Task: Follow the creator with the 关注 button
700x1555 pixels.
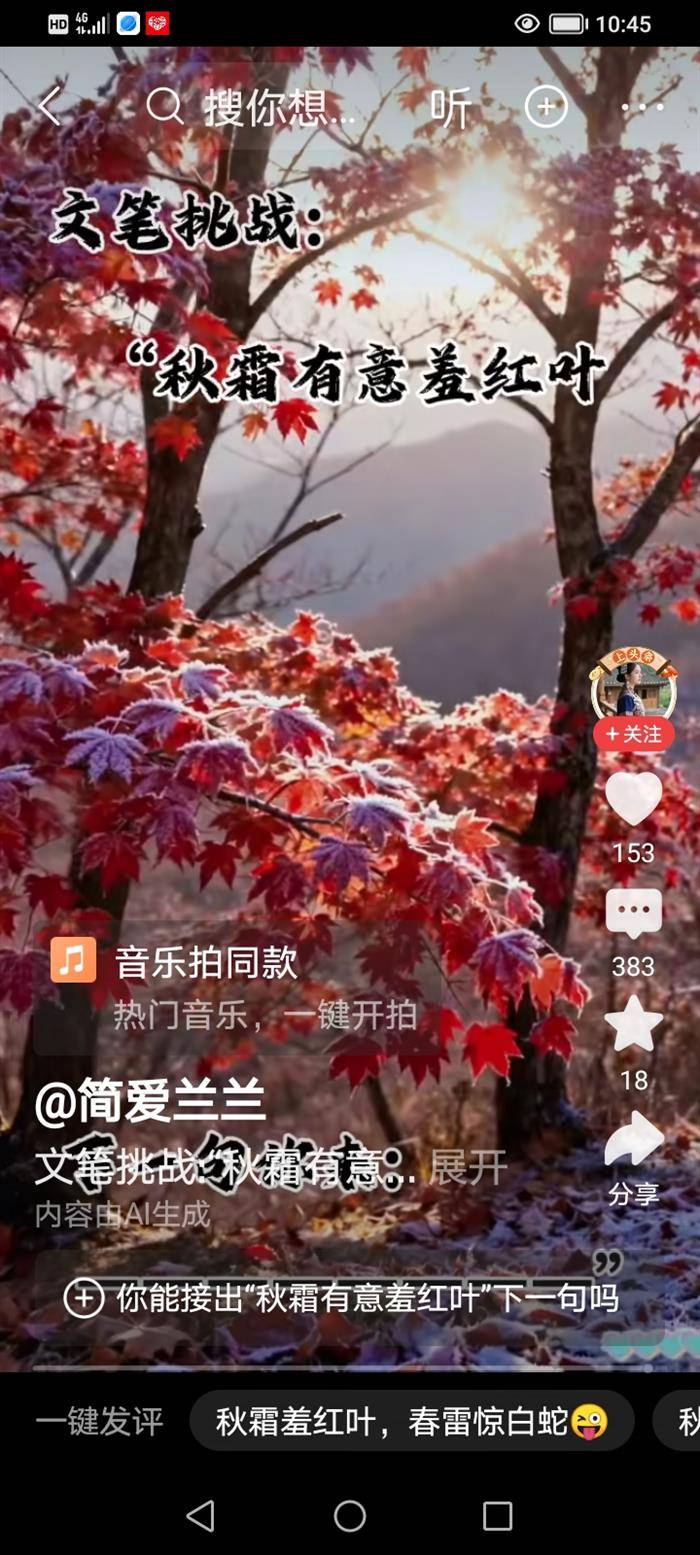Action: [x=633, y=735]
